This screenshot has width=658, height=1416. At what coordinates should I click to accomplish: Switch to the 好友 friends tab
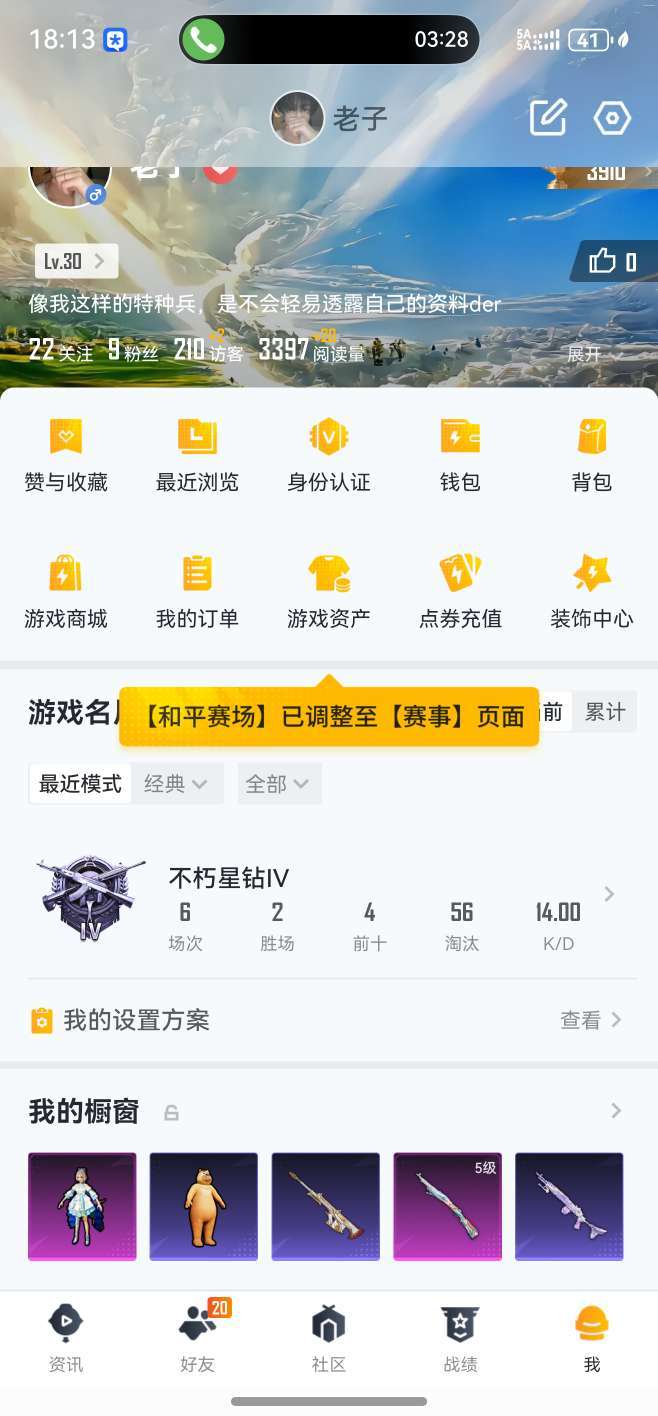tap(197, 1338)
